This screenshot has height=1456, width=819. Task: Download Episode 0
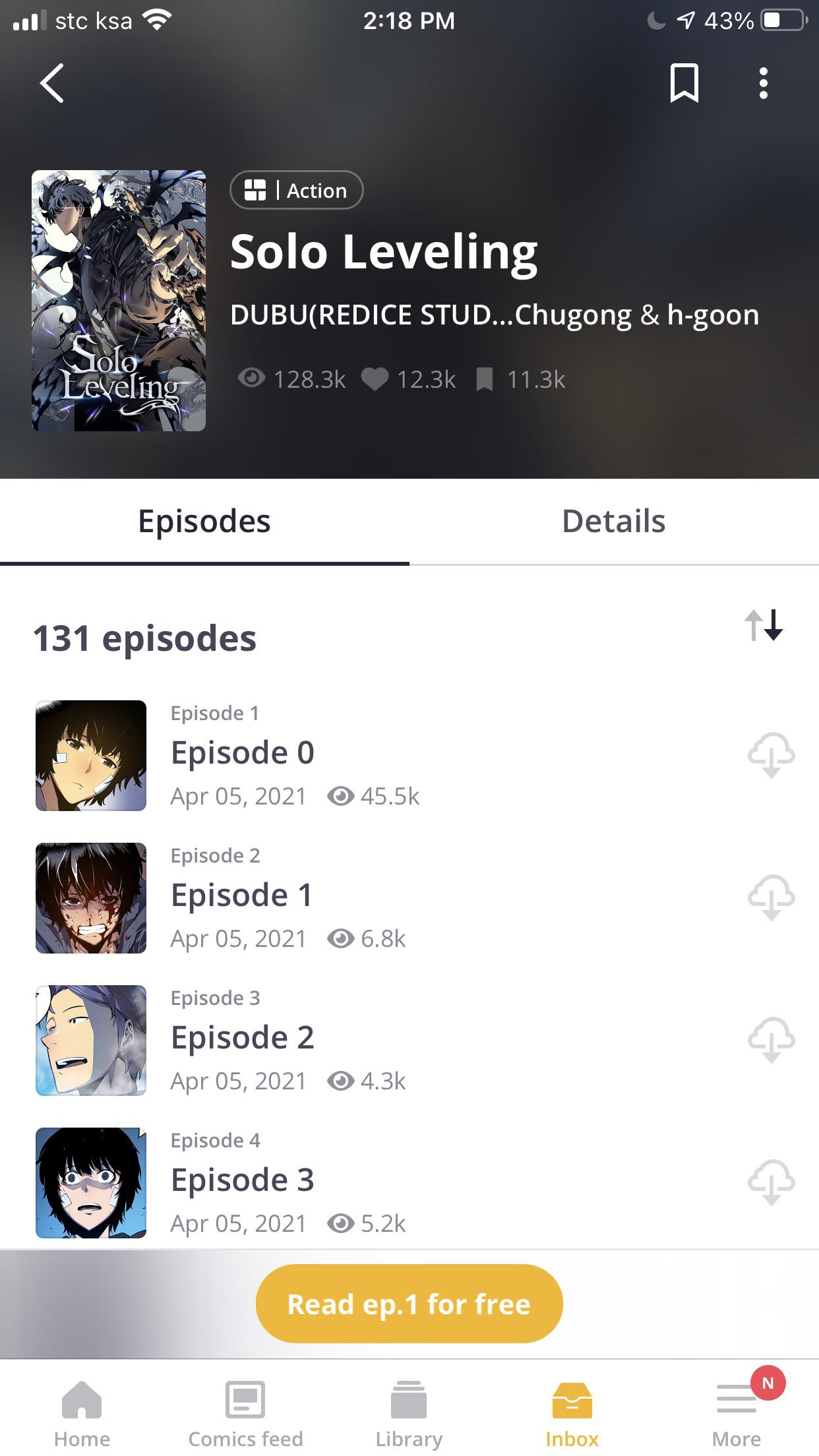click(772, 756)
